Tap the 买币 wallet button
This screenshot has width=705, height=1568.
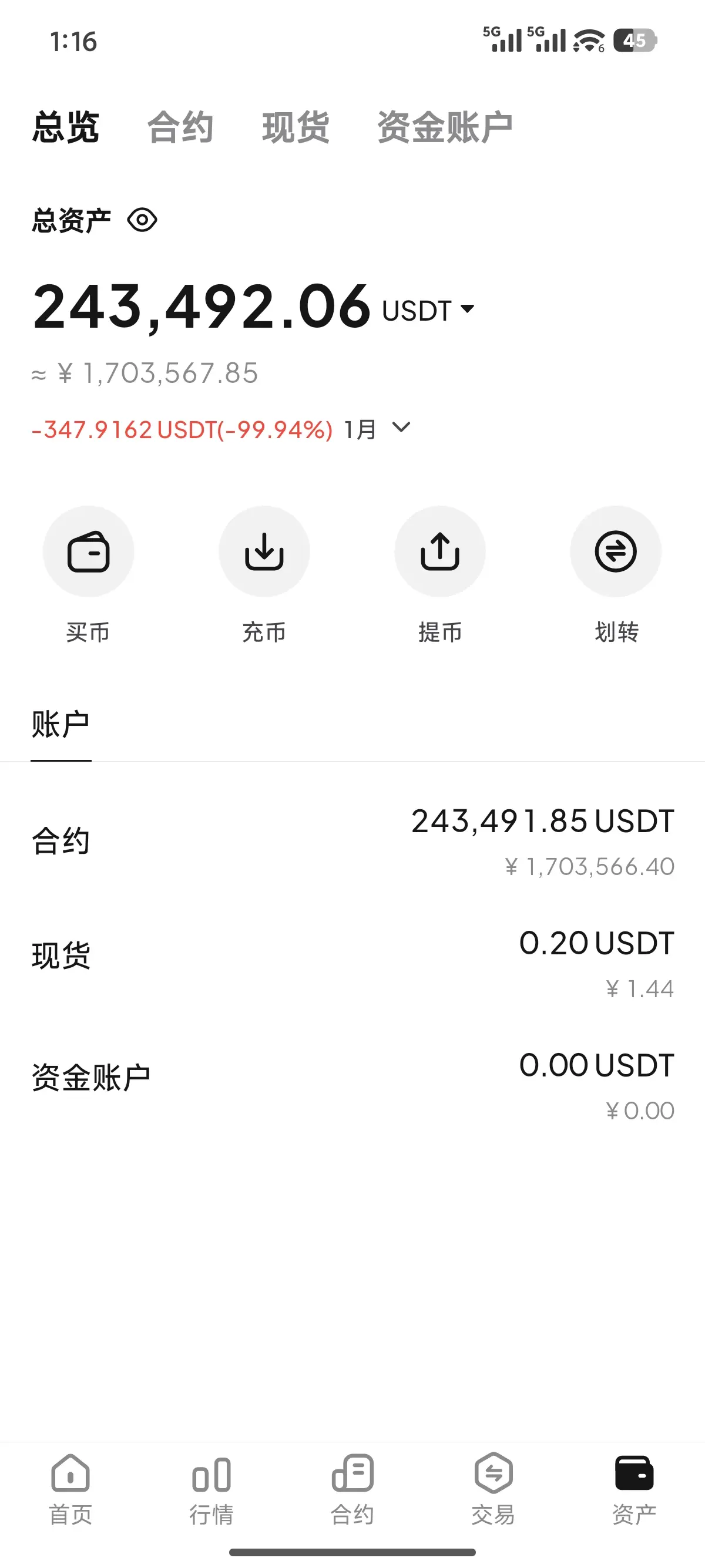click(88, 551)
